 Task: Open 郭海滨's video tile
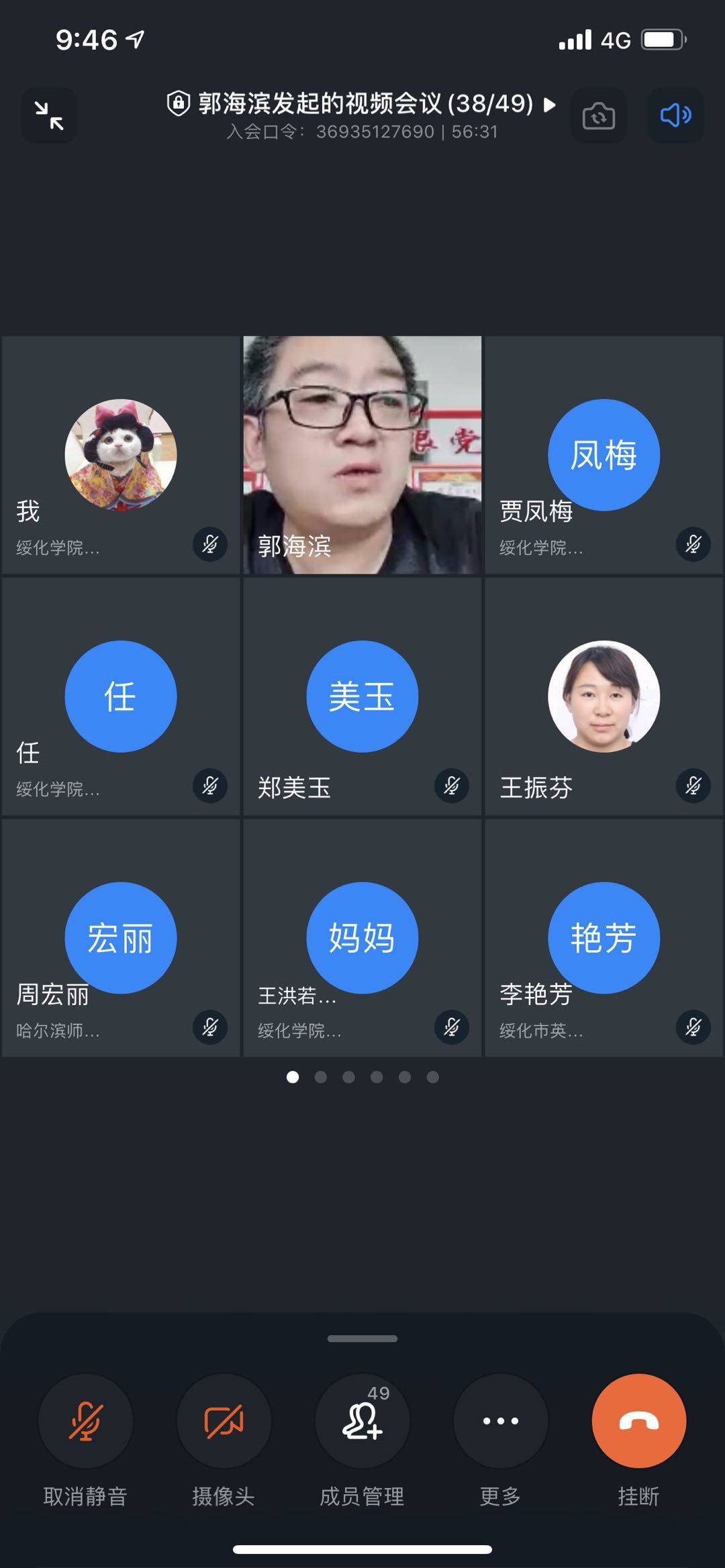(x=362, y=455)
